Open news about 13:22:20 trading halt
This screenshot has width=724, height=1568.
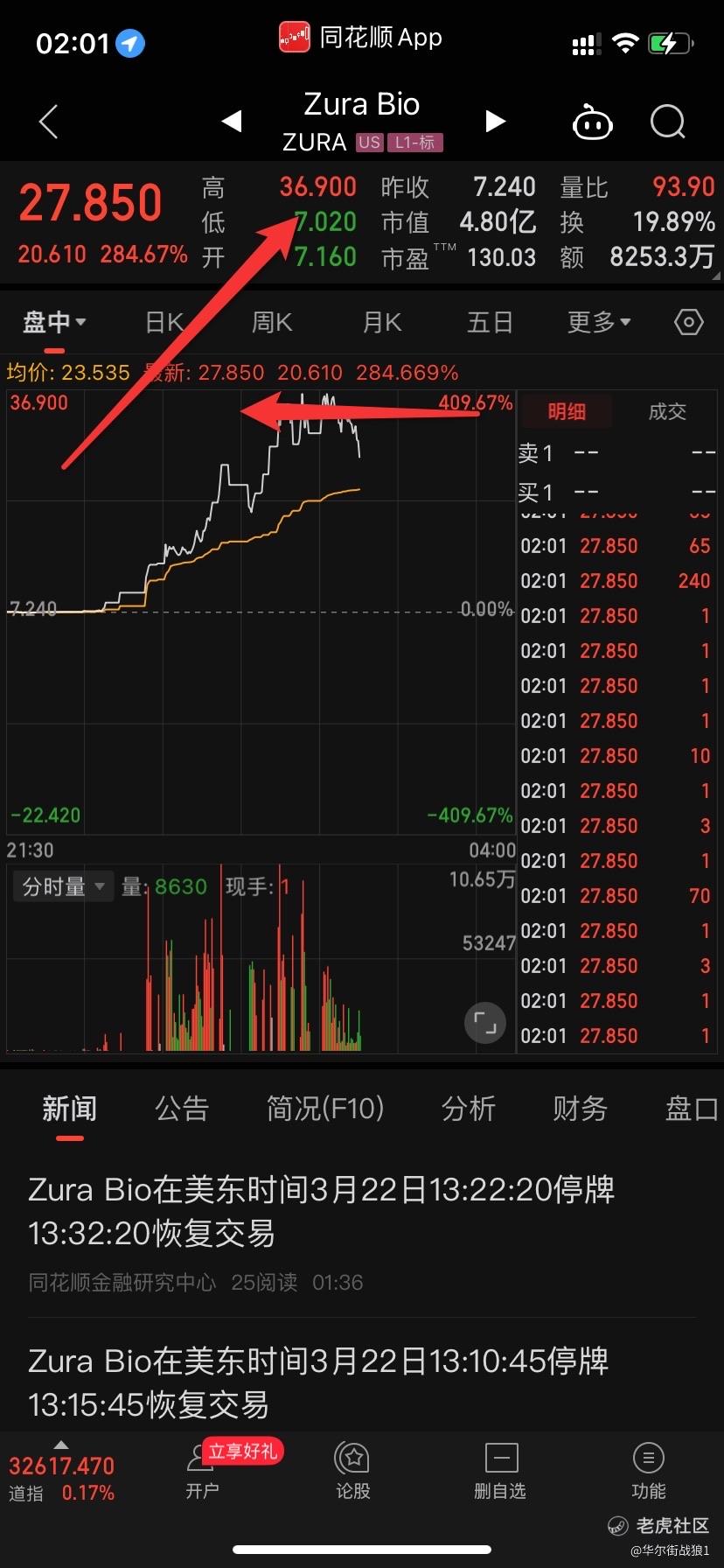click(322, 1211)
